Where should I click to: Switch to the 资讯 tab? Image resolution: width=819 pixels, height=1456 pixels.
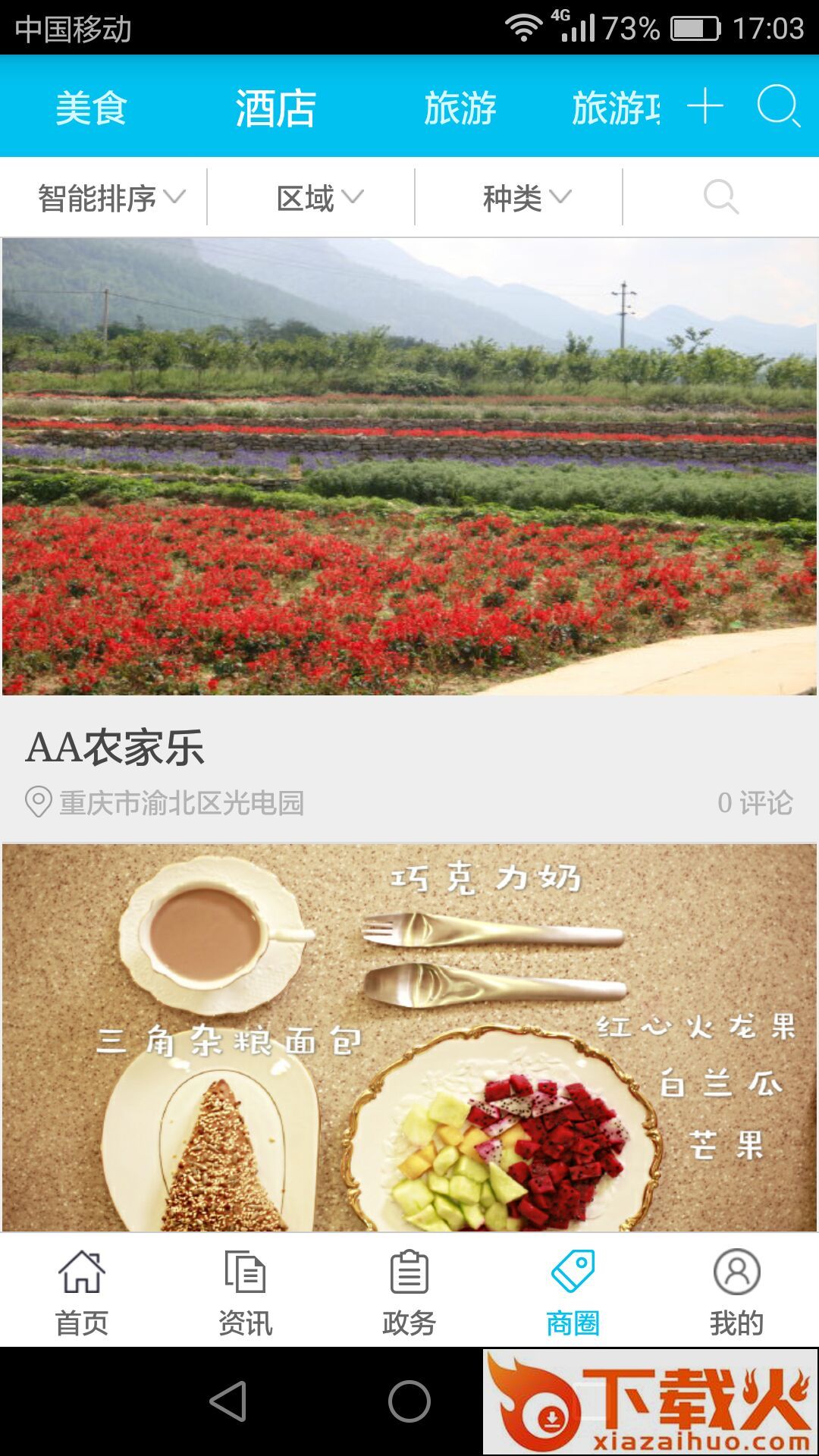pyautogui.click(x=246, y=1292)
